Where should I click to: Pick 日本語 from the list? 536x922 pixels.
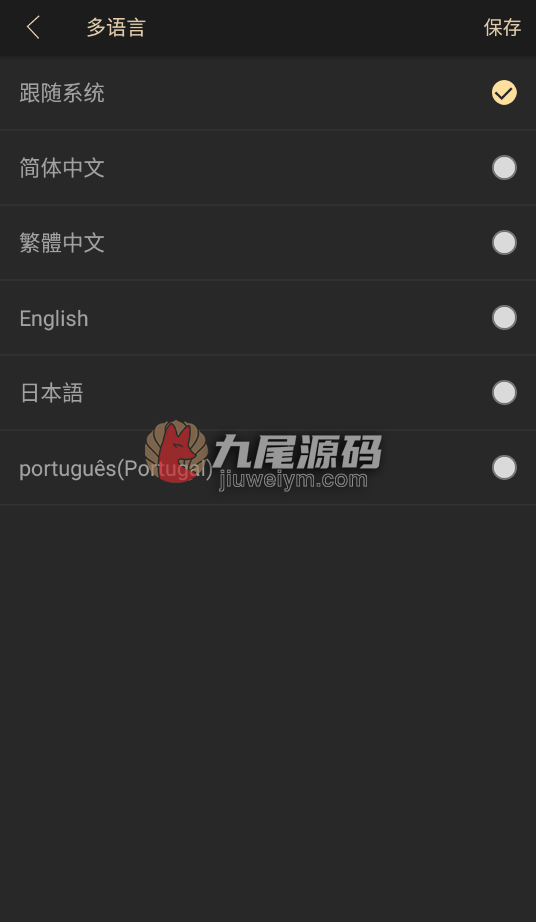click(268, 392)
